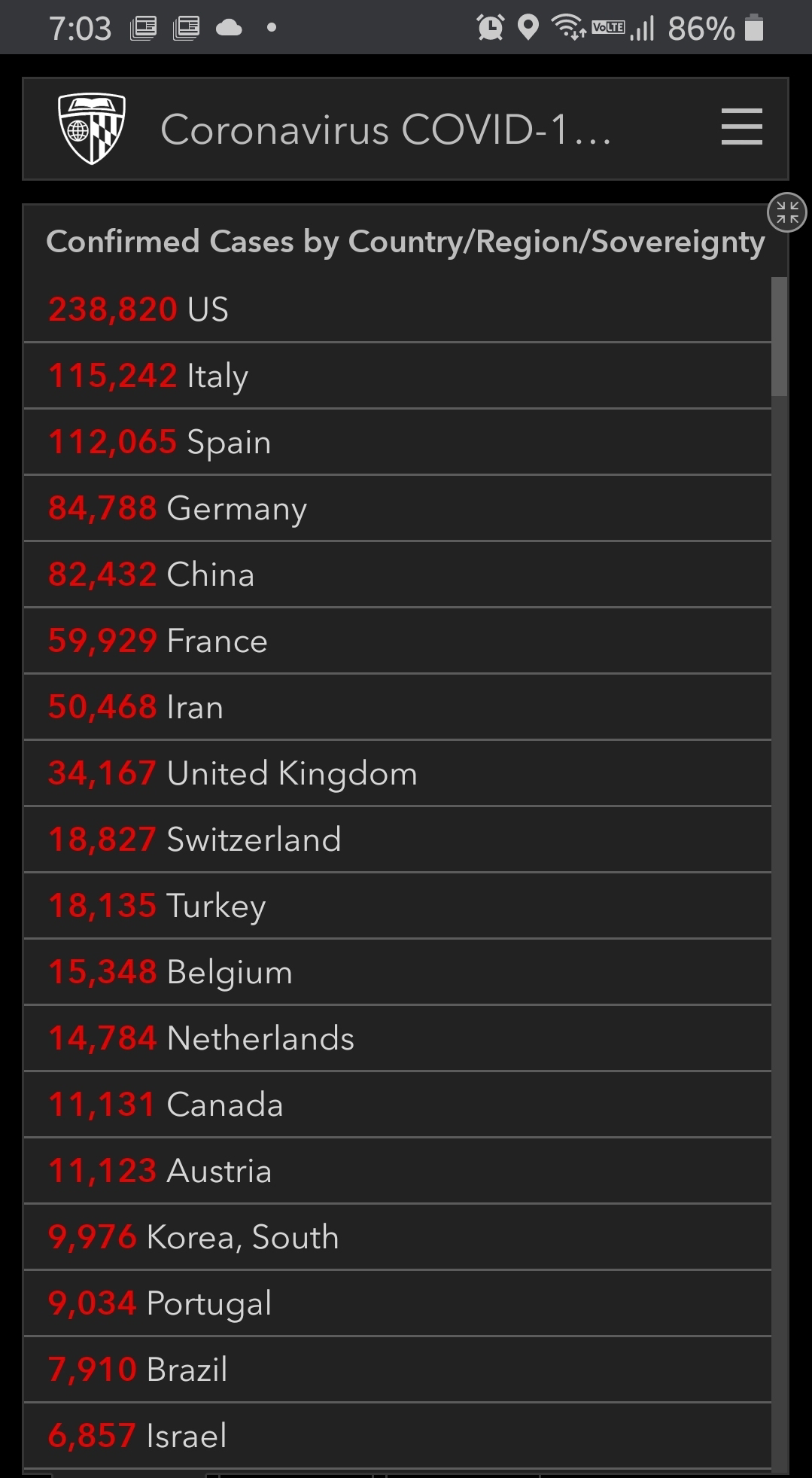
Task: Select the Korea, South entry
Action: (x=397, y=1237)
